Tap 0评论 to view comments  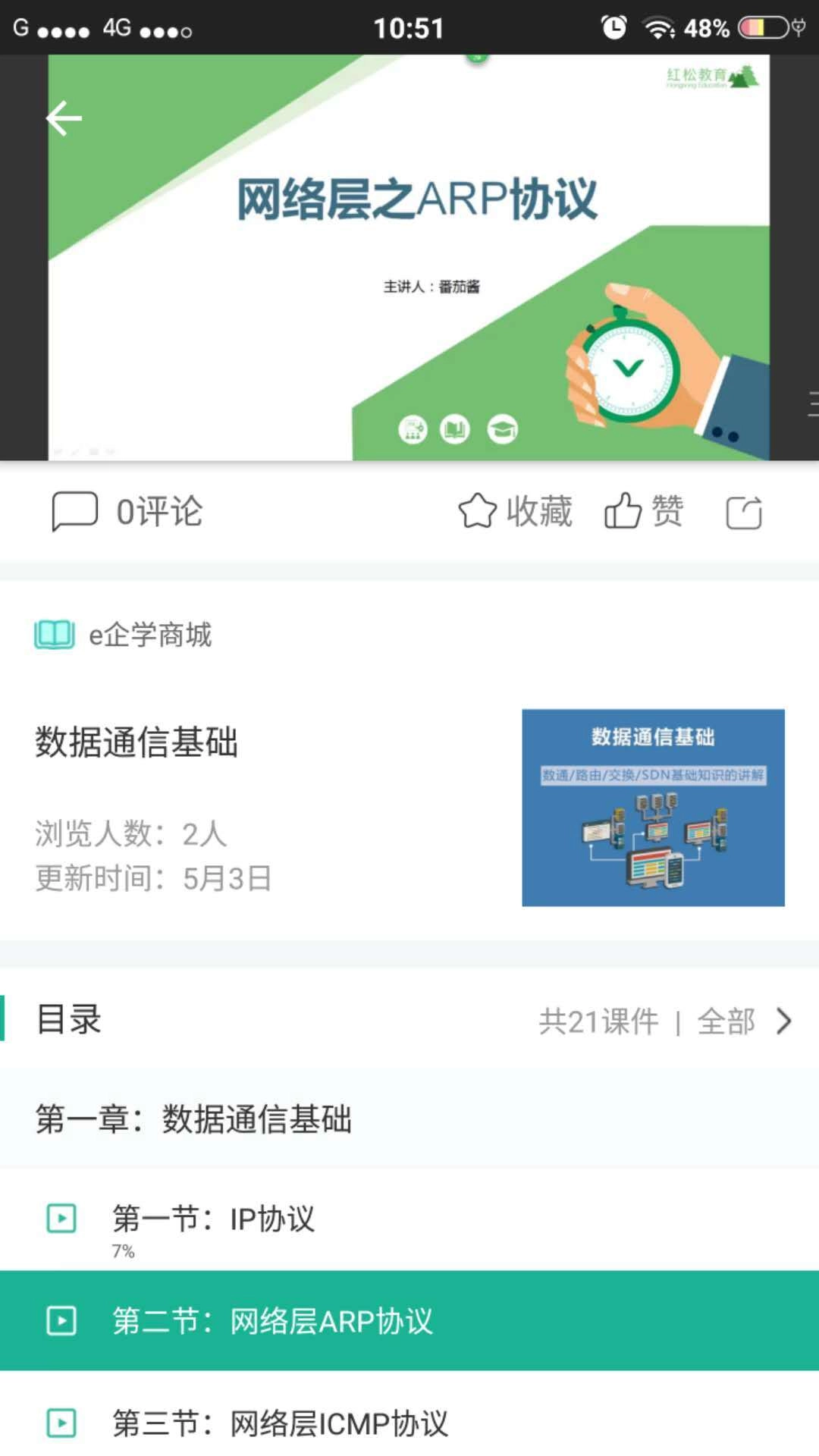160,511
